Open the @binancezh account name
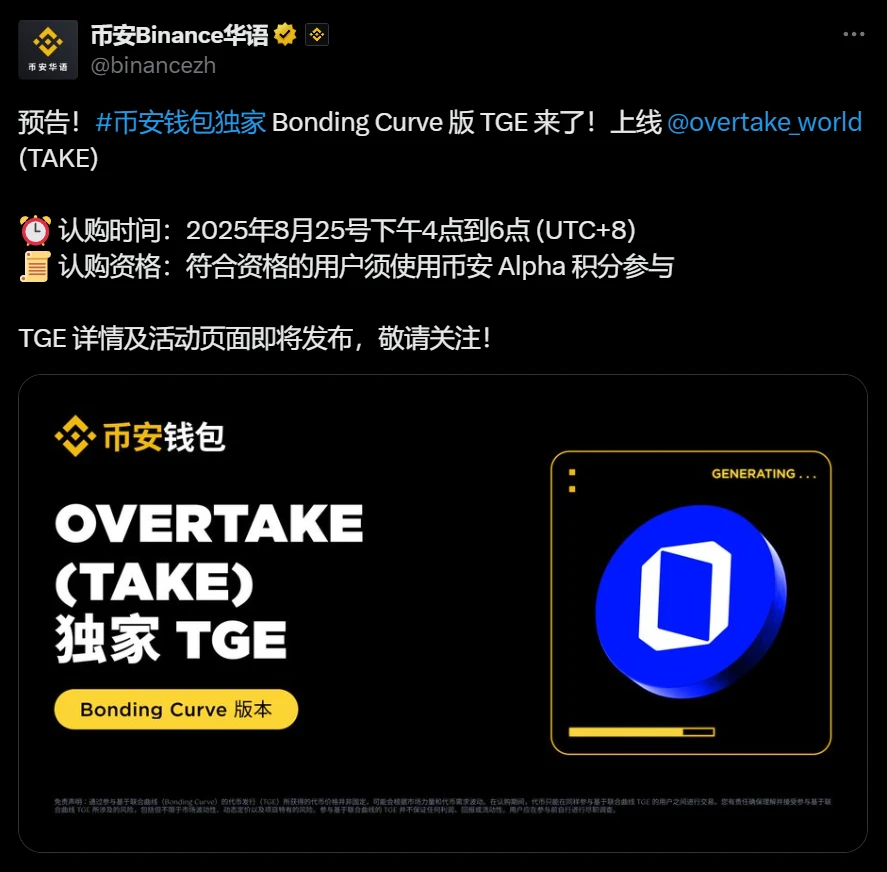The image size is (887, 872). click(x=153, y=66)
